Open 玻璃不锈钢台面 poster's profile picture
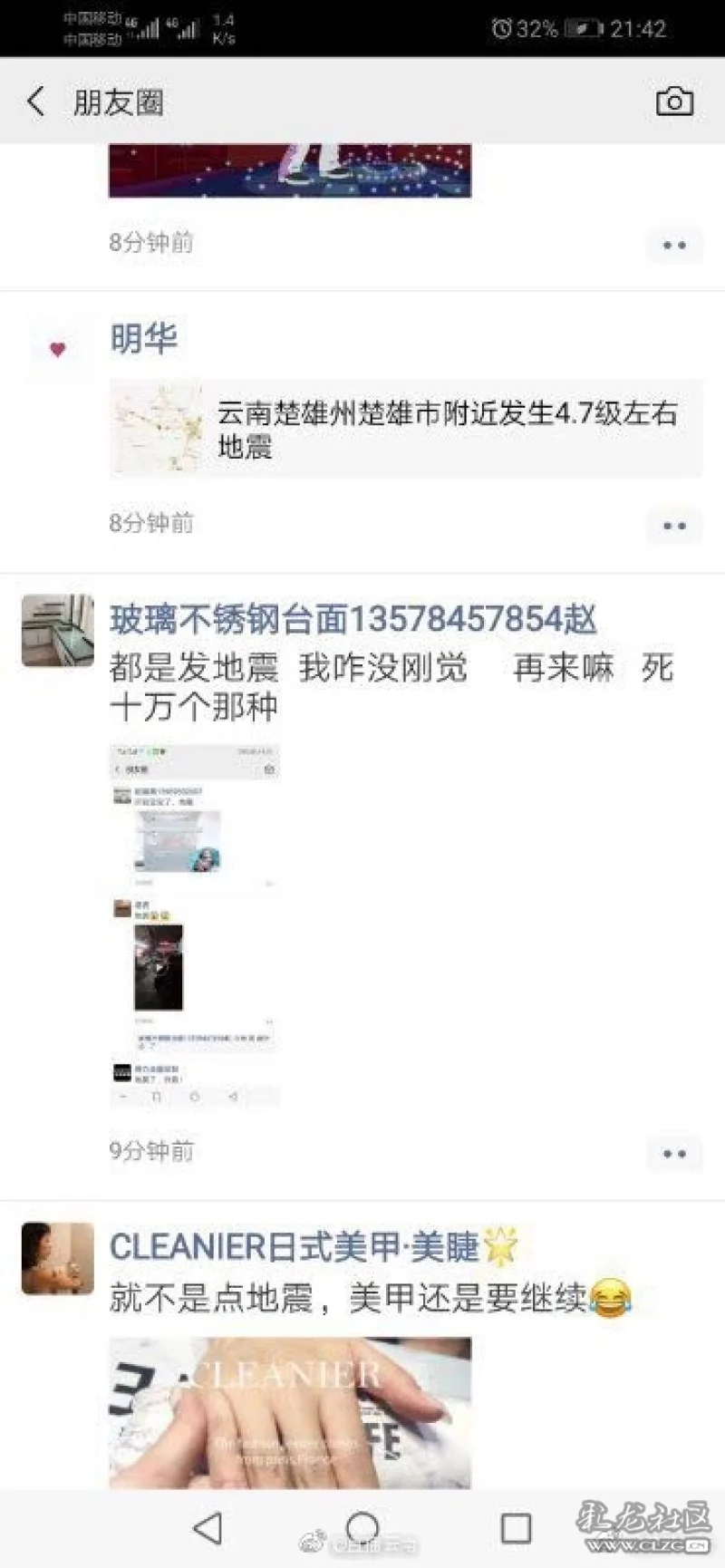 tap(58, 630)
